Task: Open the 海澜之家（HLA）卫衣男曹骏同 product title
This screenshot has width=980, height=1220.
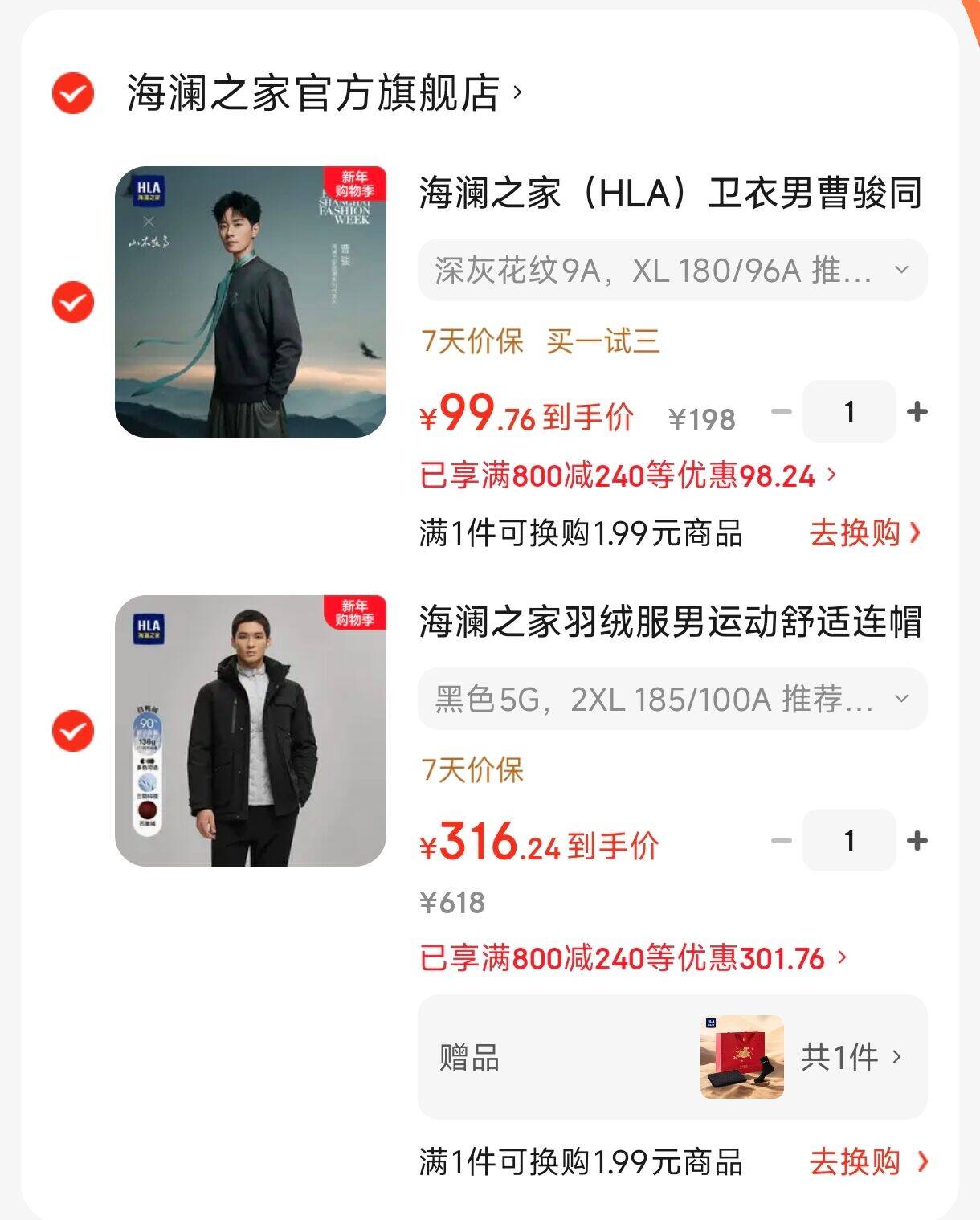Action: (x=670, y=194)
